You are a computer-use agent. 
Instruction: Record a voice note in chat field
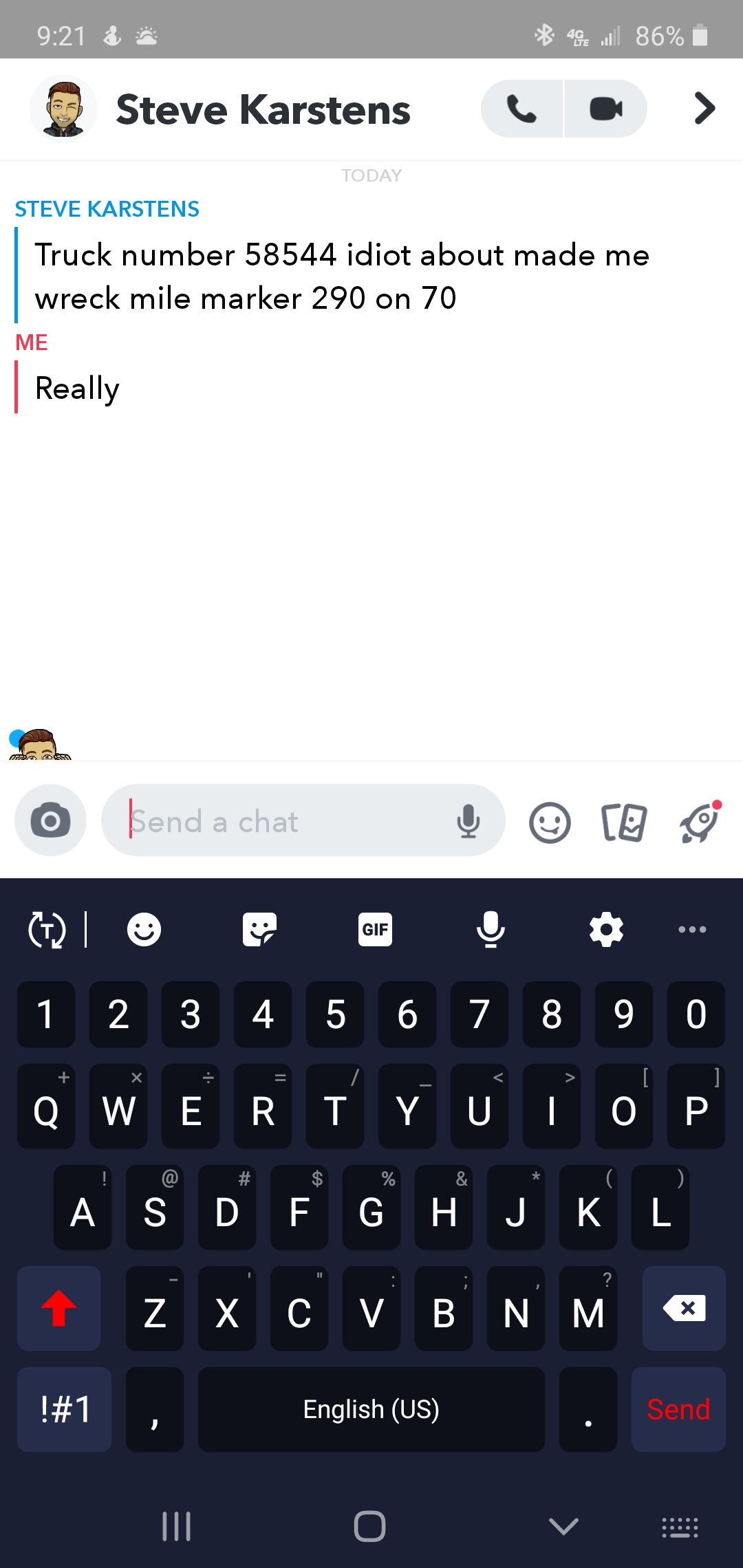(469, 821)
